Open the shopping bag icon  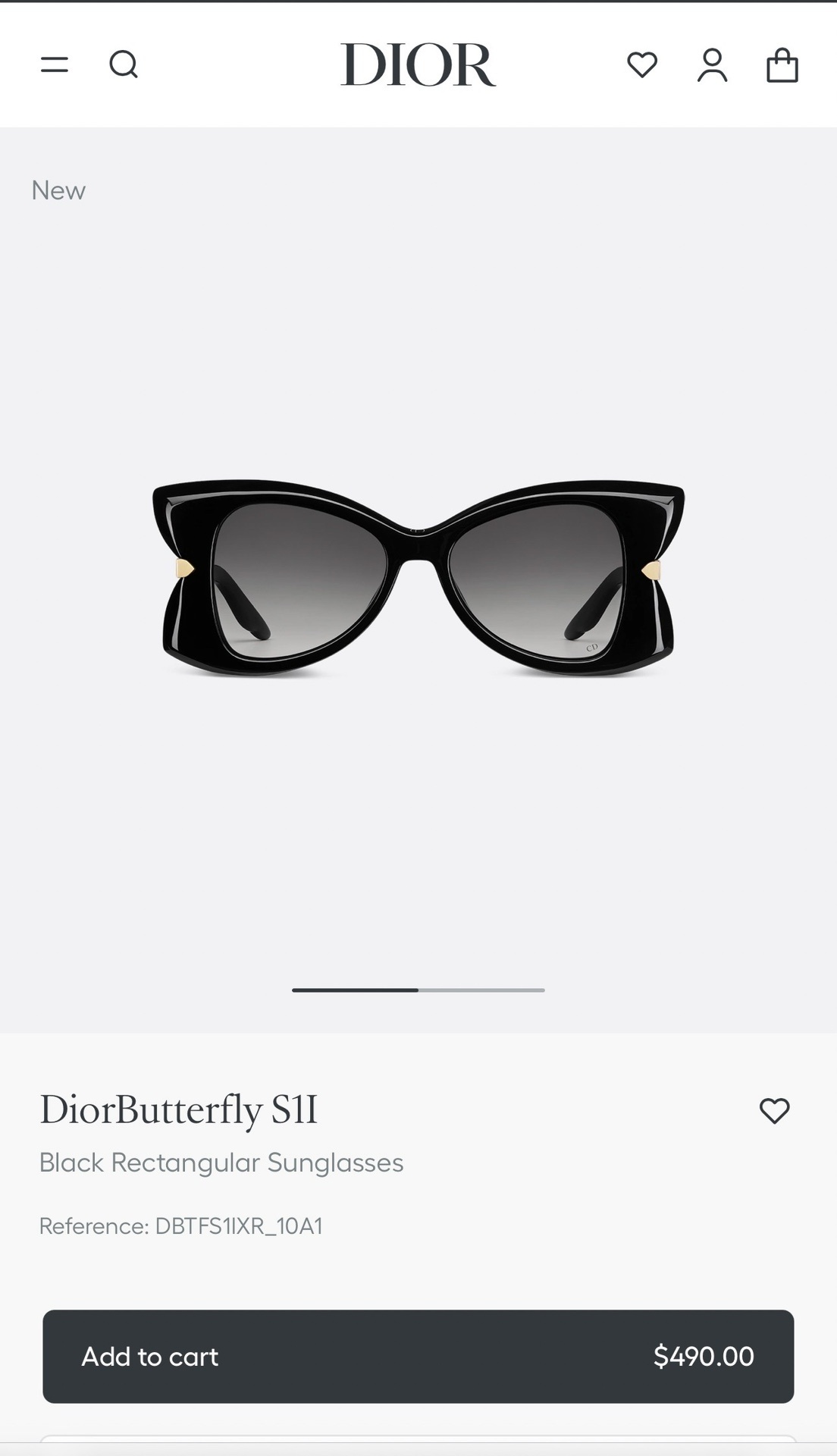(x=782, y=64)
